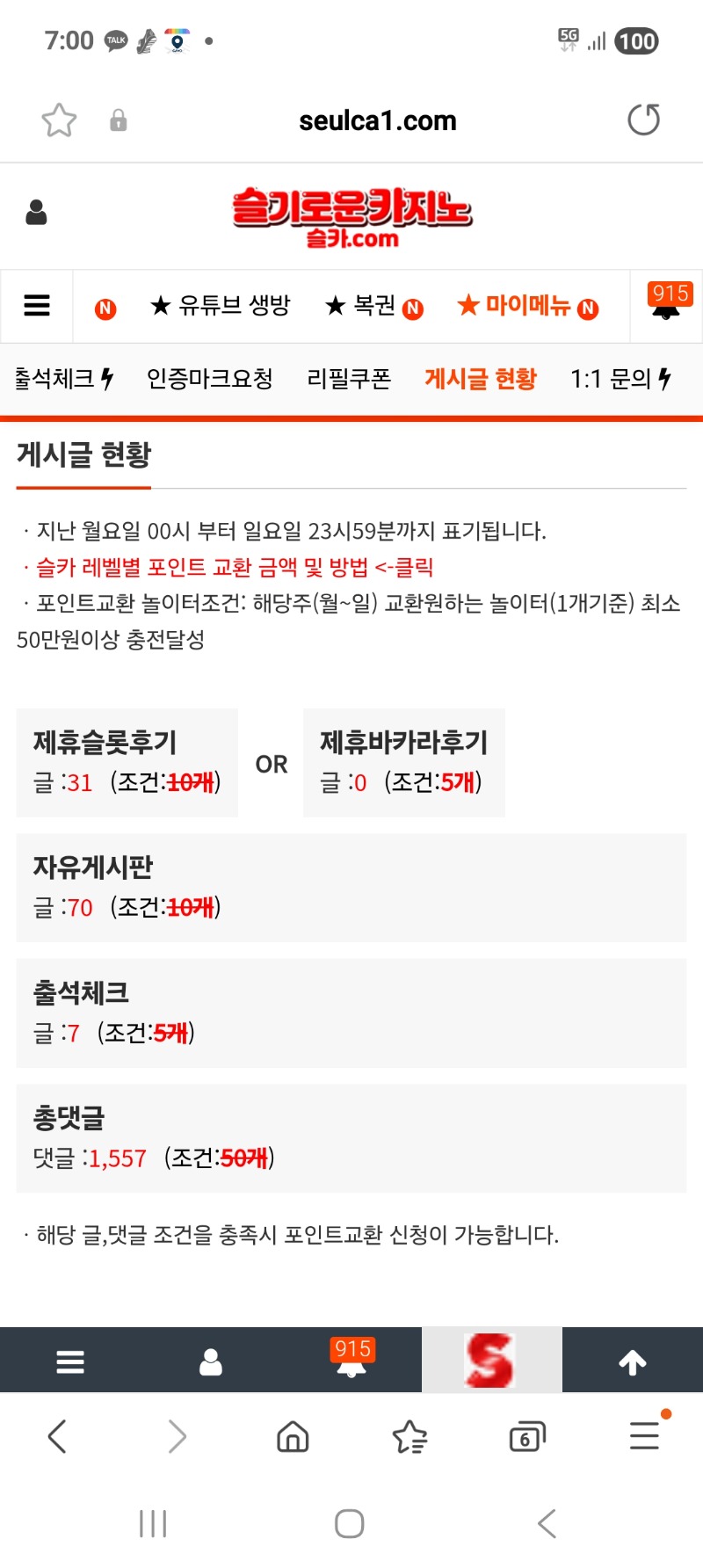This screenshot has width=703, height=1568.
Task: Go to 출석체크 submenu
Action: point(63,379)
